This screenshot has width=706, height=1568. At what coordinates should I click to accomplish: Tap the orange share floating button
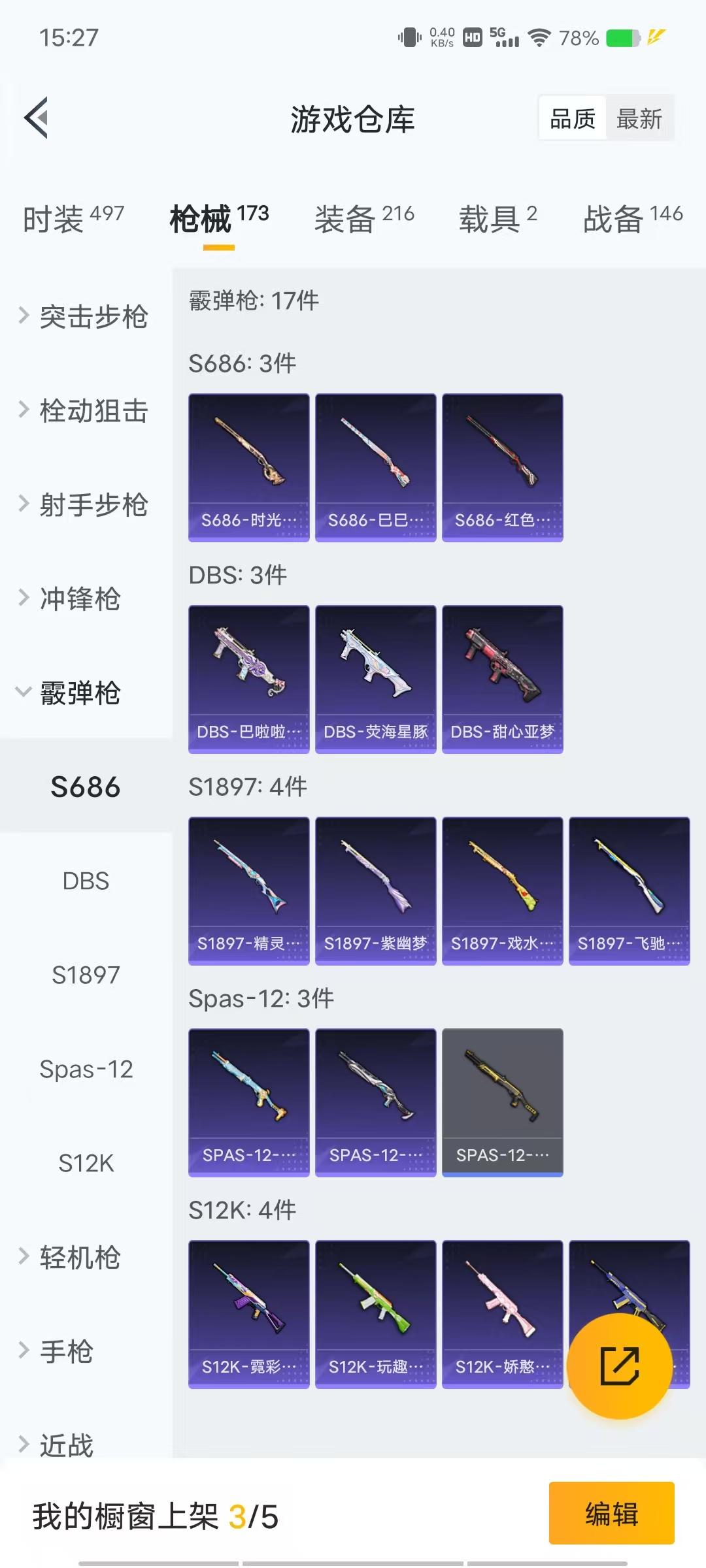point(619,1365)
